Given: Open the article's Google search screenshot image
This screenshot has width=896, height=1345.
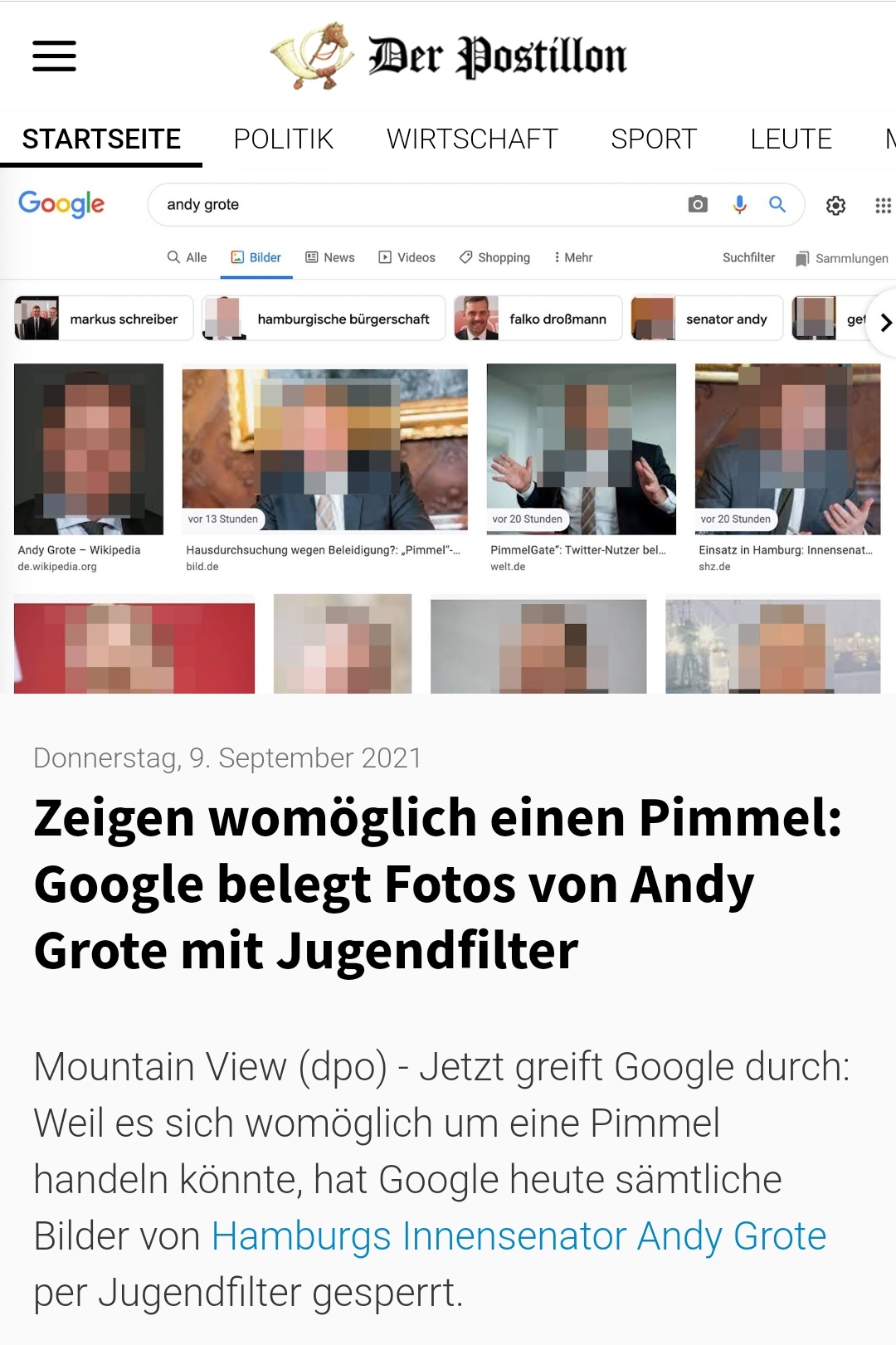Looking at the screenshot, I should click(448, 431).
